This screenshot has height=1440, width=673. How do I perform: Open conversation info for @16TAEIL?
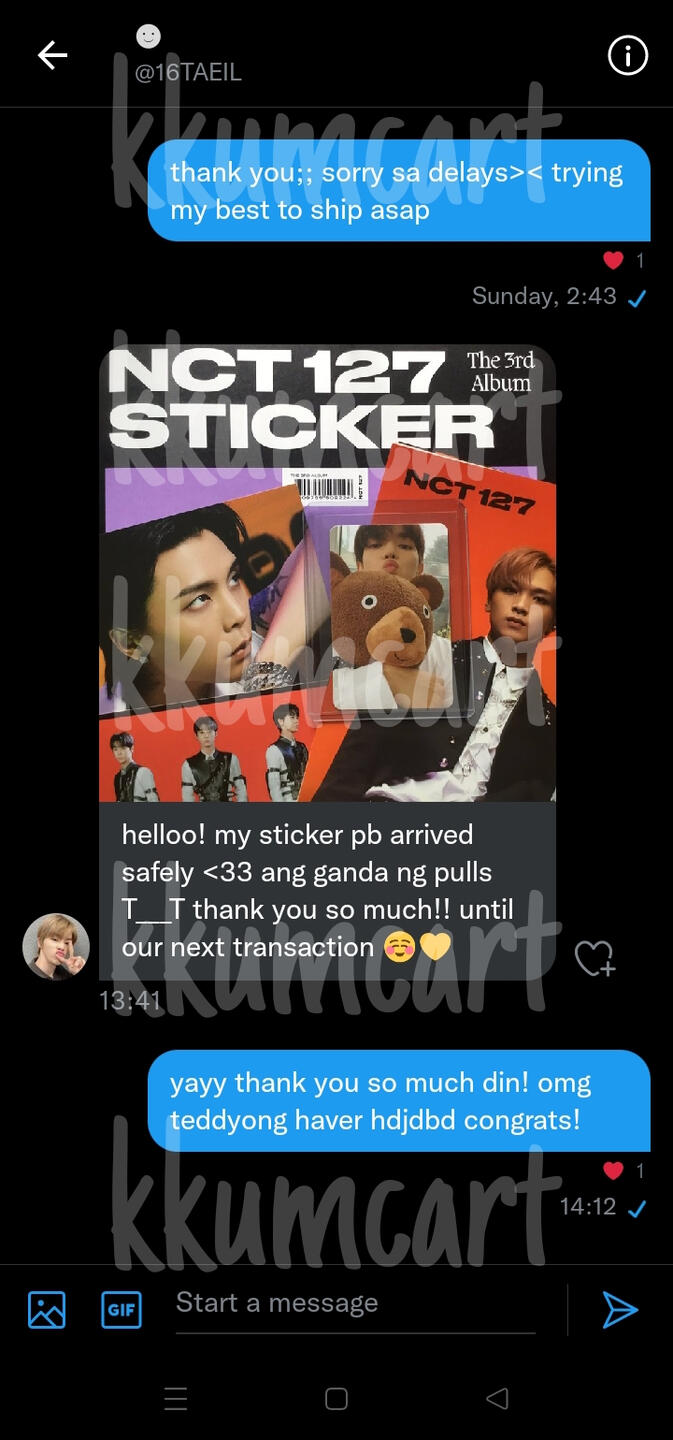pos(627,56)
